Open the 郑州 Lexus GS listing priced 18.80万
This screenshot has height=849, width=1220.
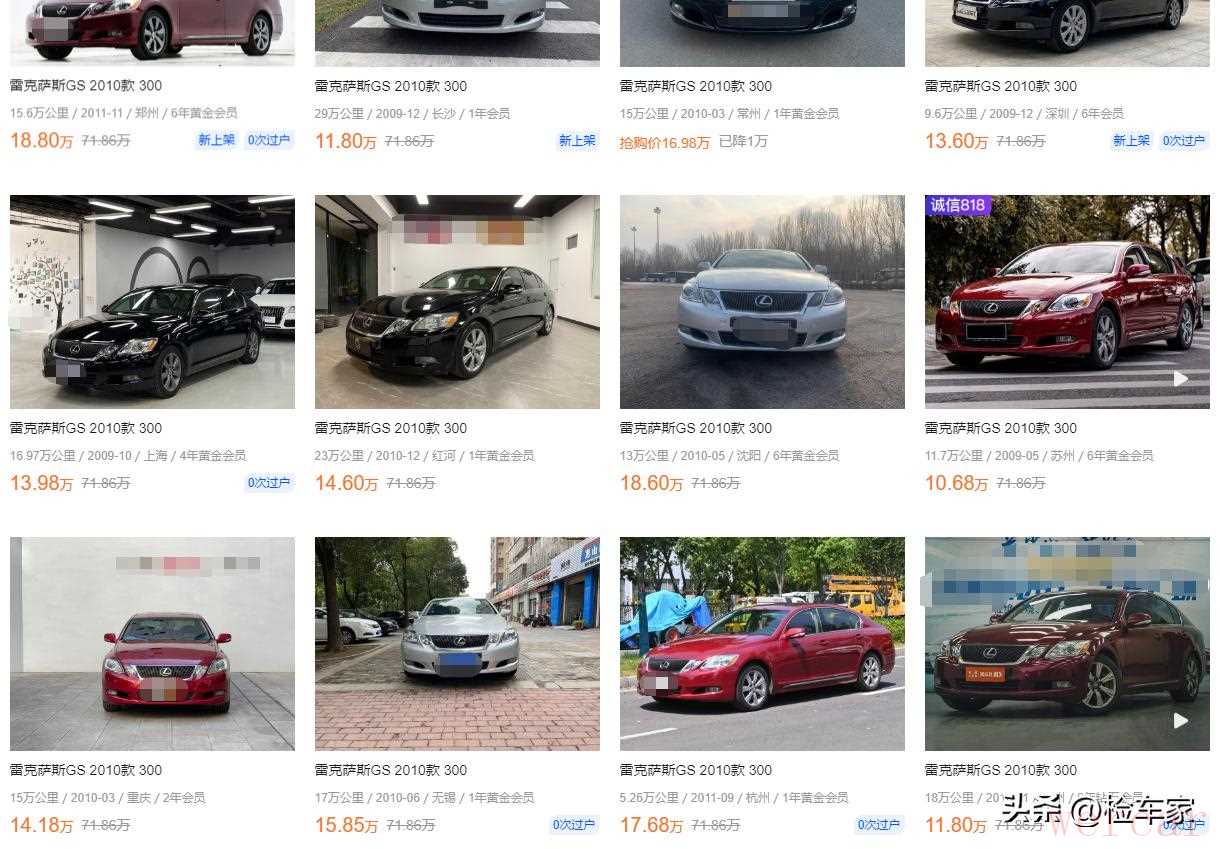click(86, 86)
